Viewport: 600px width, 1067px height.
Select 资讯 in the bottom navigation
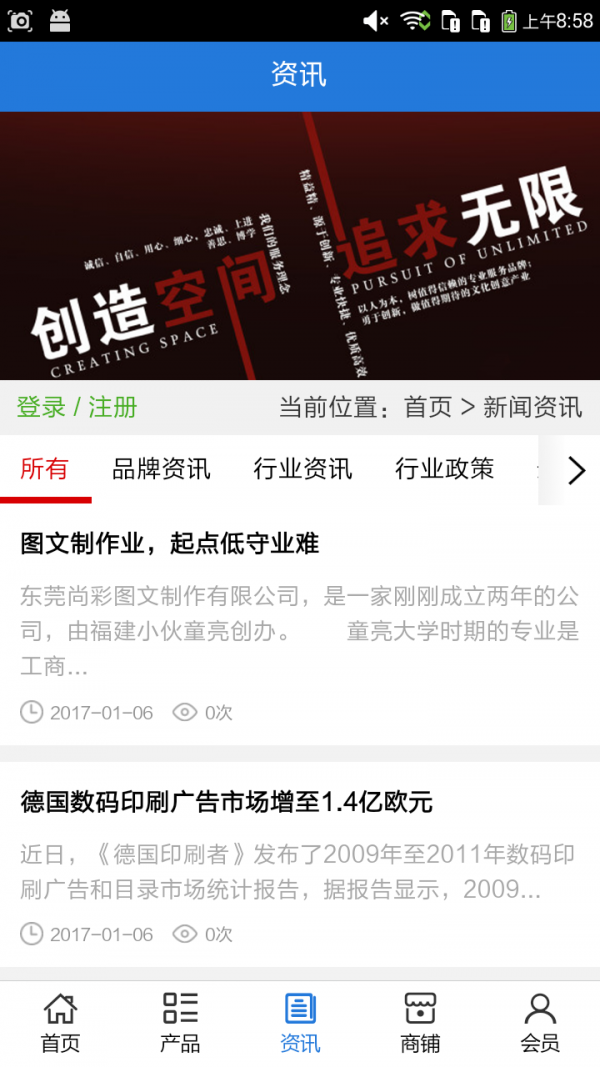coord(300,1023)
